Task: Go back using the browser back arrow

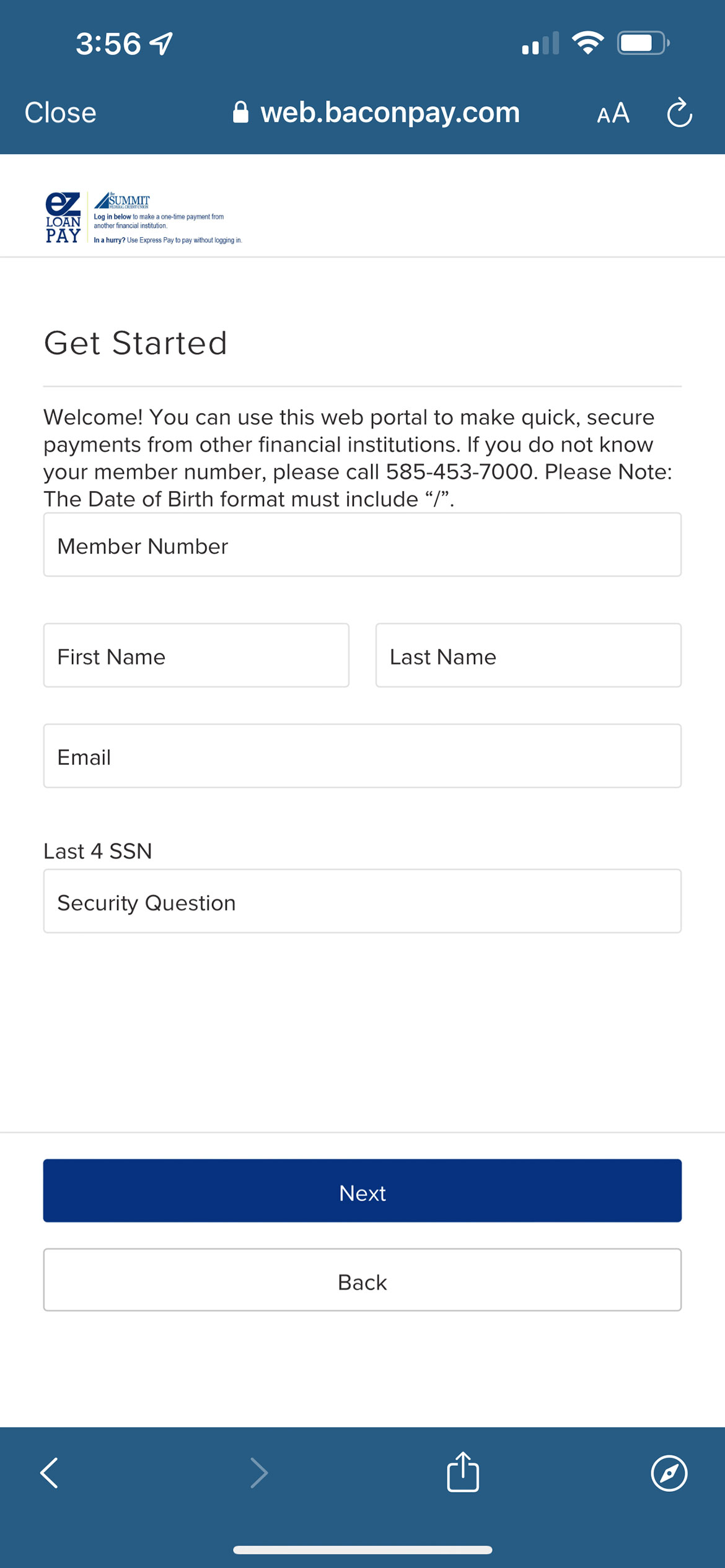Action: 50,1473
